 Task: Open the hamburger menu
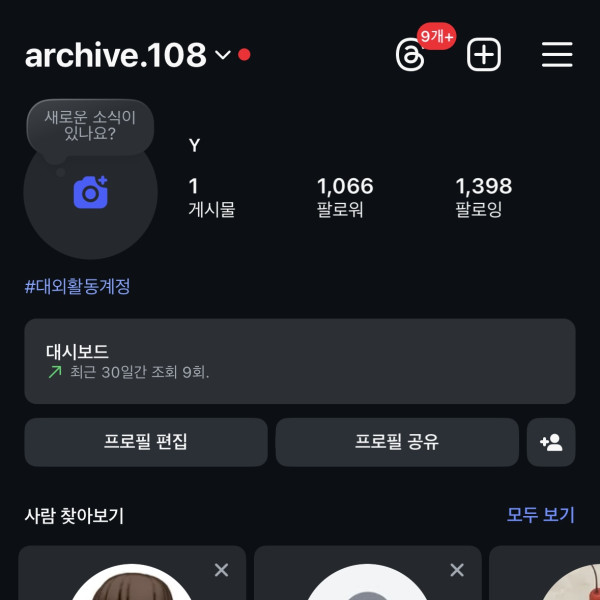pos(557,55)
